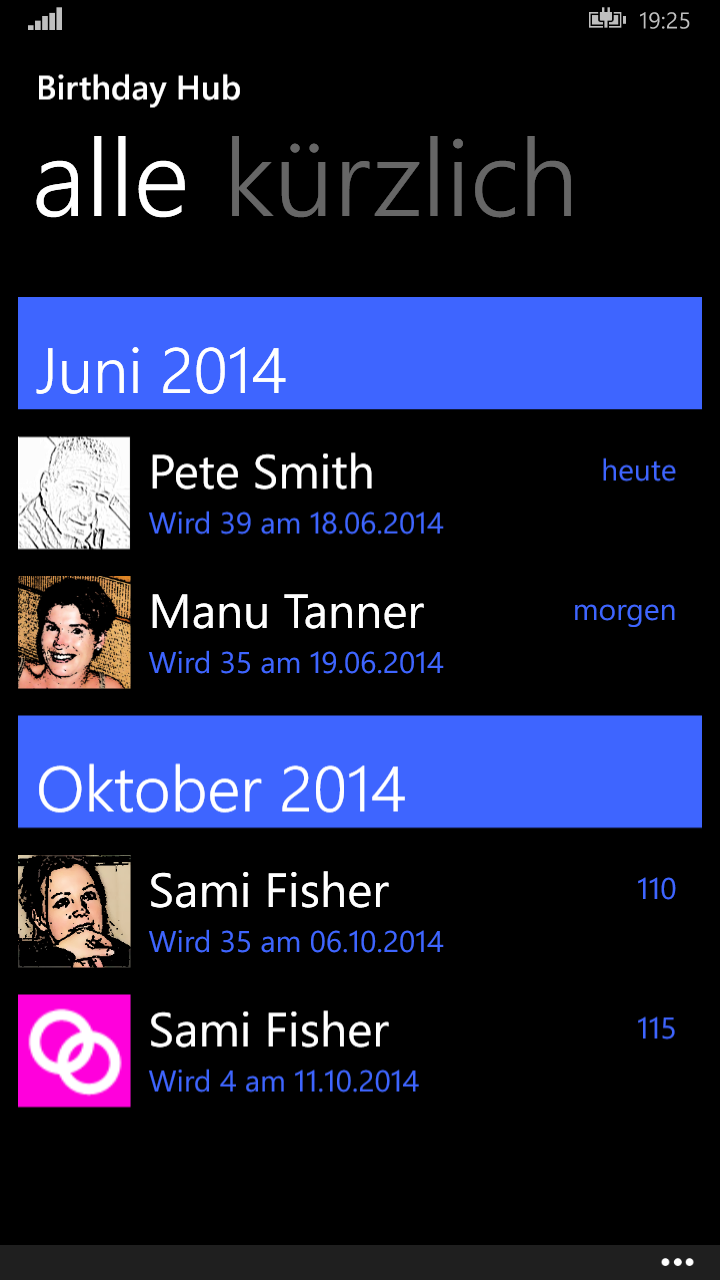Expand the app bar's three-dot menu
This screenshot has width=720, height=1280.
click(x=677, y=1262)
